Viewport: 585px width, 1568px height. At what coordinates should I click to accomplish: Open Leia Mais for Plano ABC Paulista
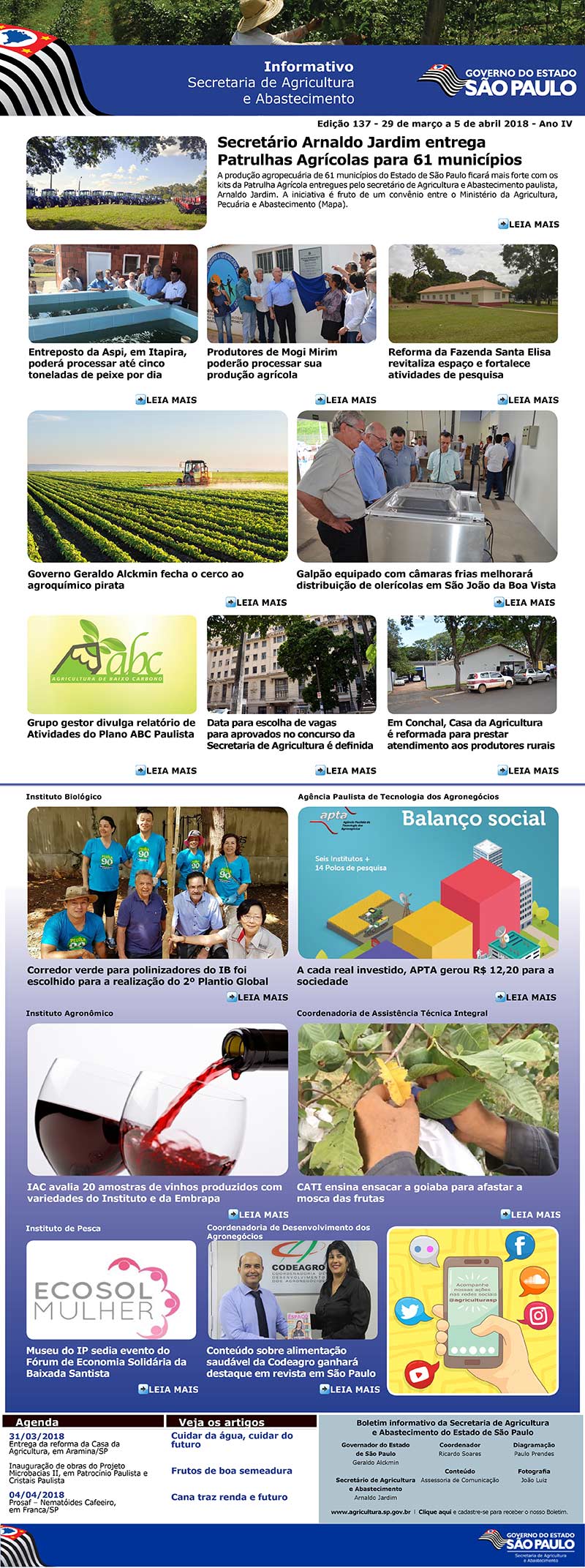point(166,770)
